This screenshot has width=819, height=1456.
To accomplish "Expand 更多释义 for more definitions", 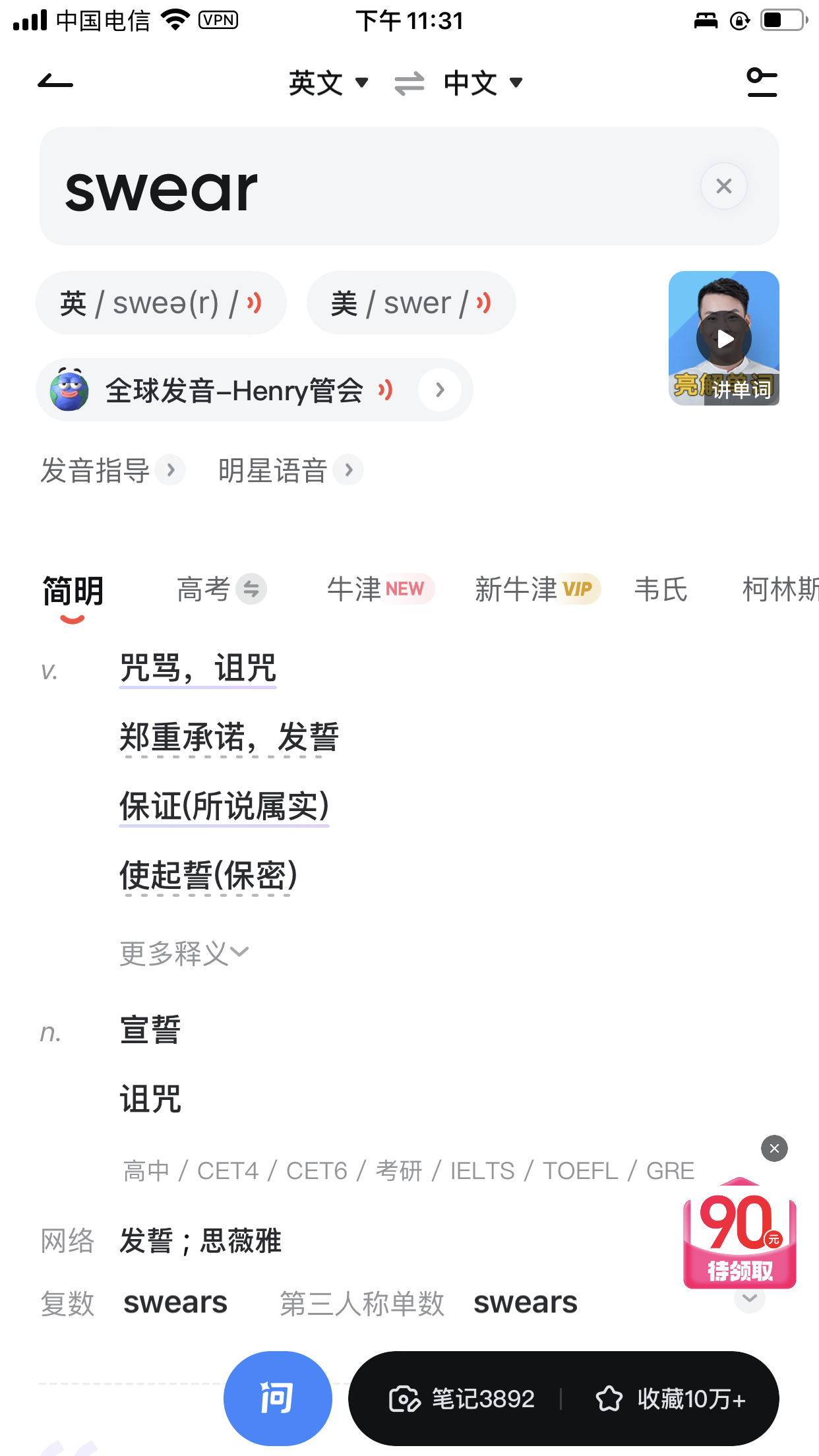I will point(184,953).
